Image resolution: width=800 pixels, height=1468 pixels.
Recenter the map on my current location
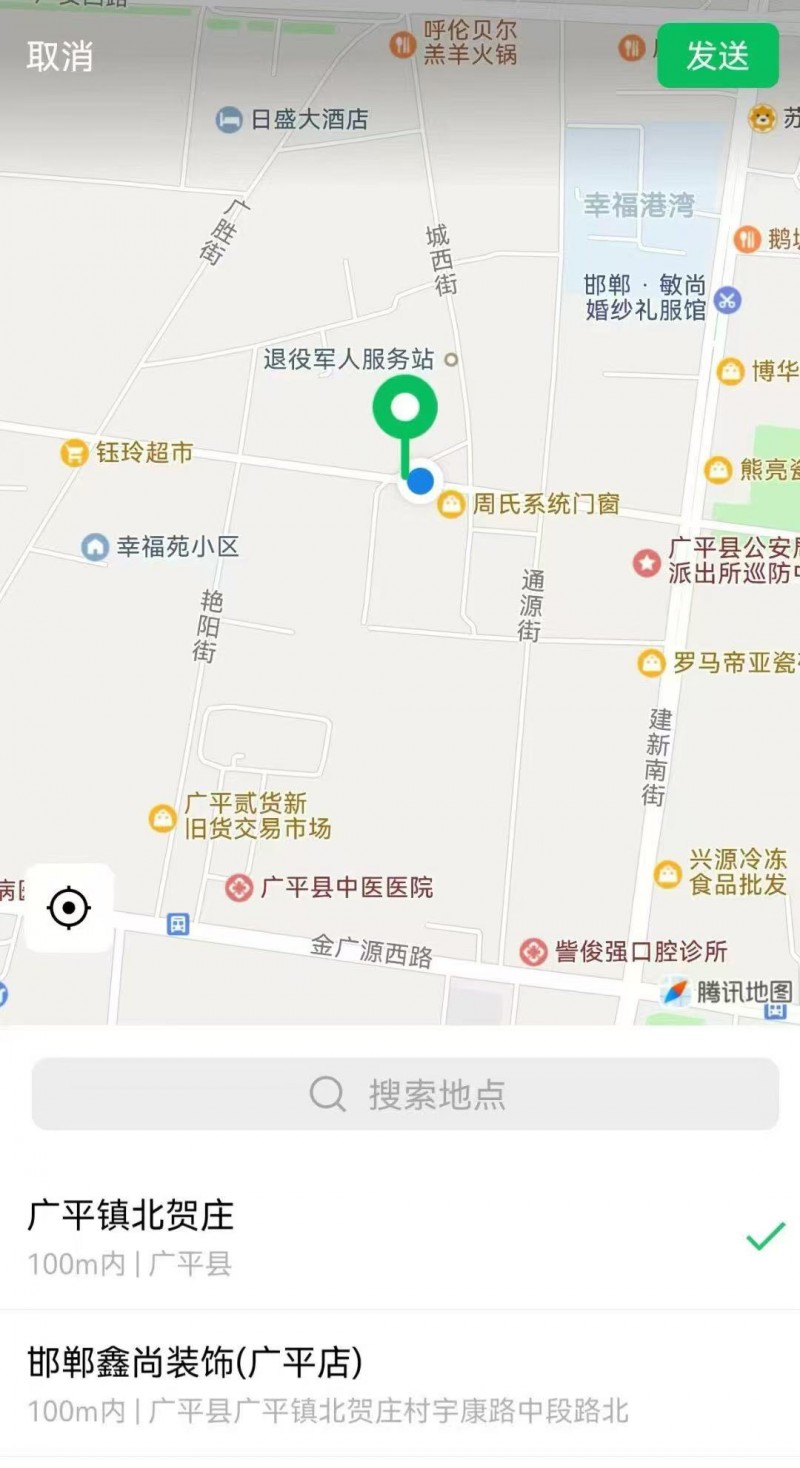69,908
